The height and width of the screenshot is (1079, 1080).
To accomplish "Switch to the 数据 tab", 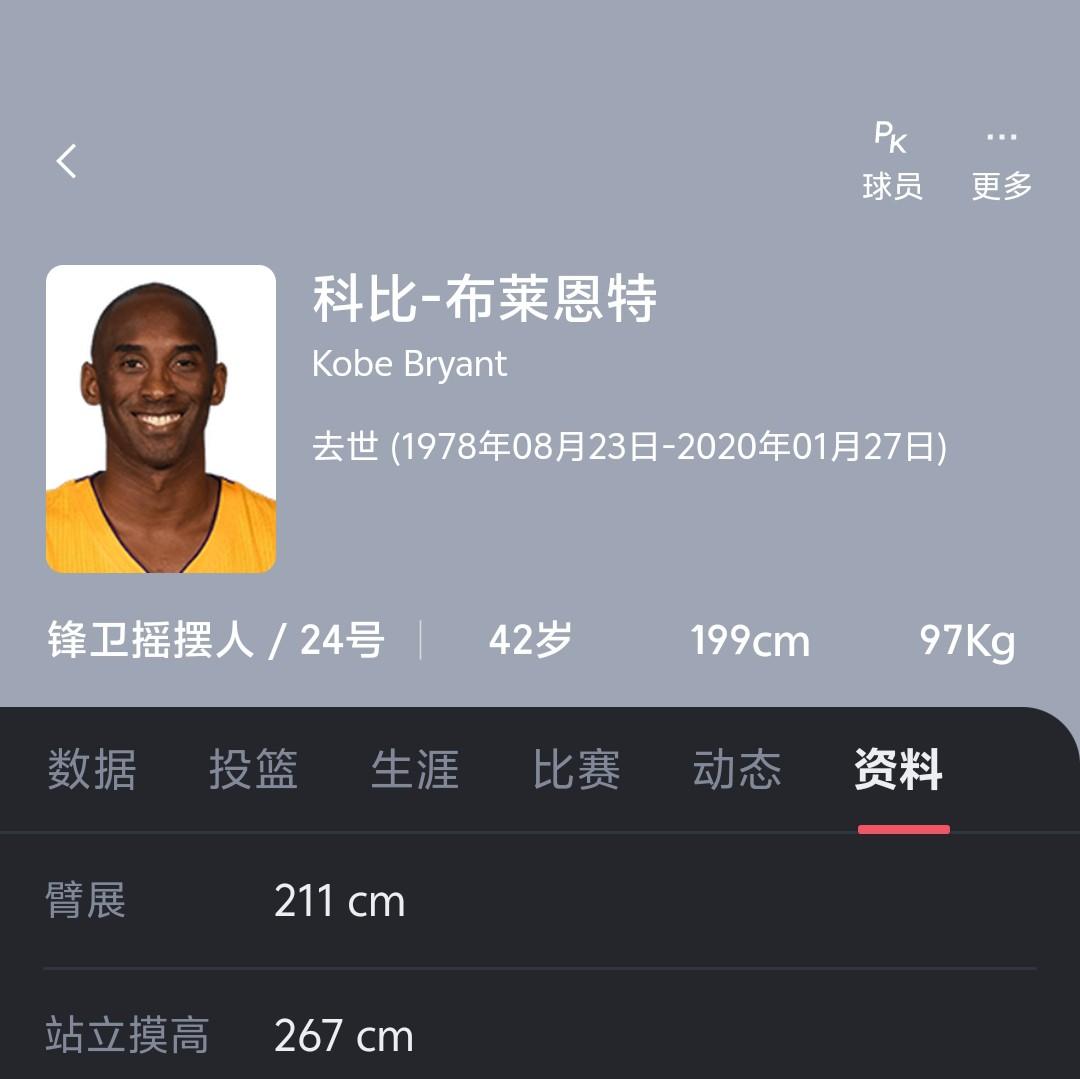I will tap(92, 770).
